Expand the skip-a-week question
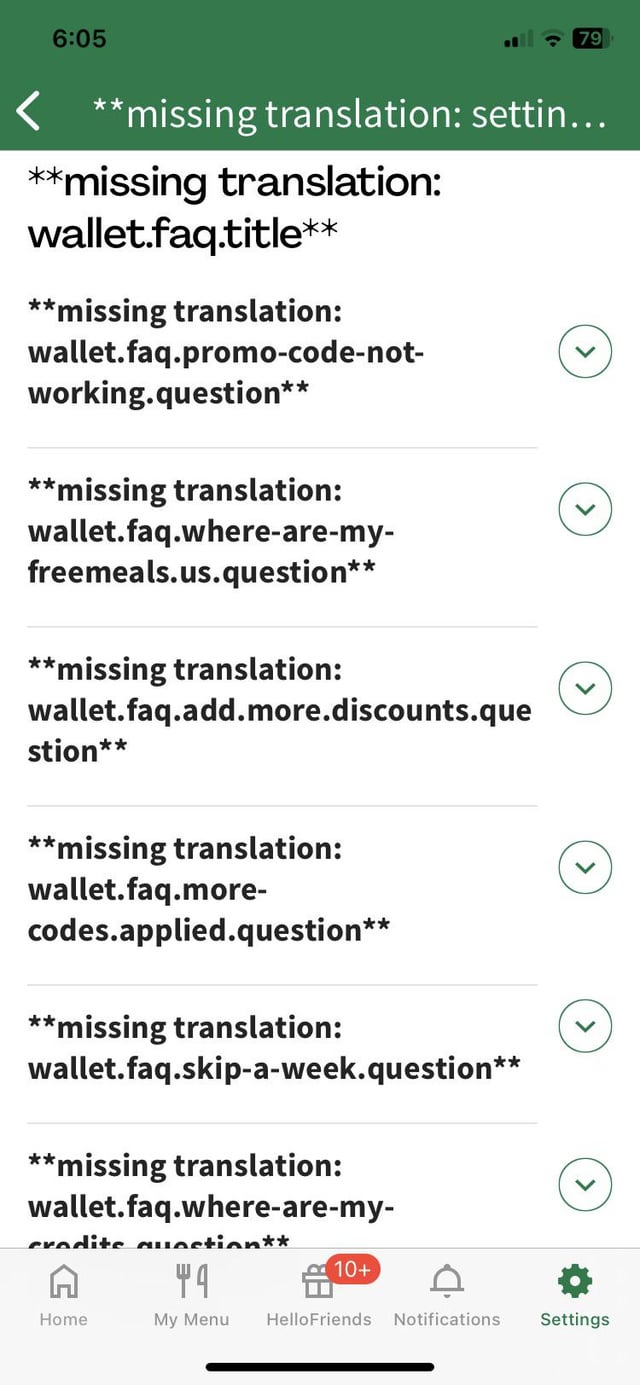This screenshot has height=1385, width=640. pos(585,1026)
